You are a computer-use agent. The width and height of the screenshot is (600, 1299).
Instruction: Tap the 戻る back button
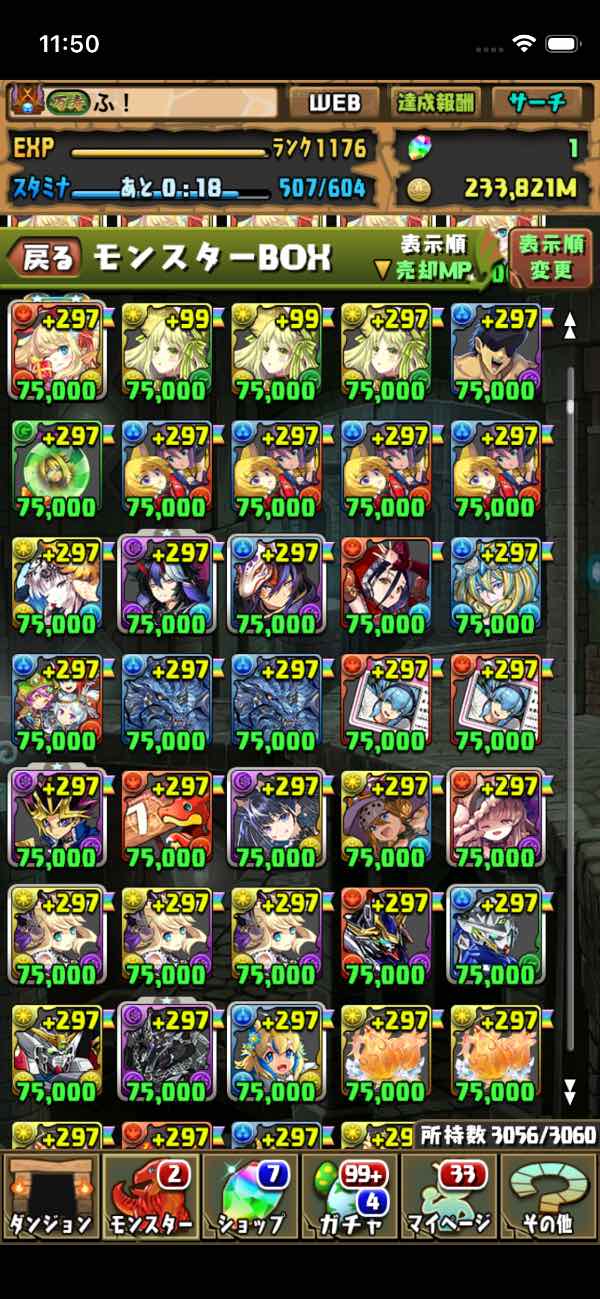coord(45,259)
